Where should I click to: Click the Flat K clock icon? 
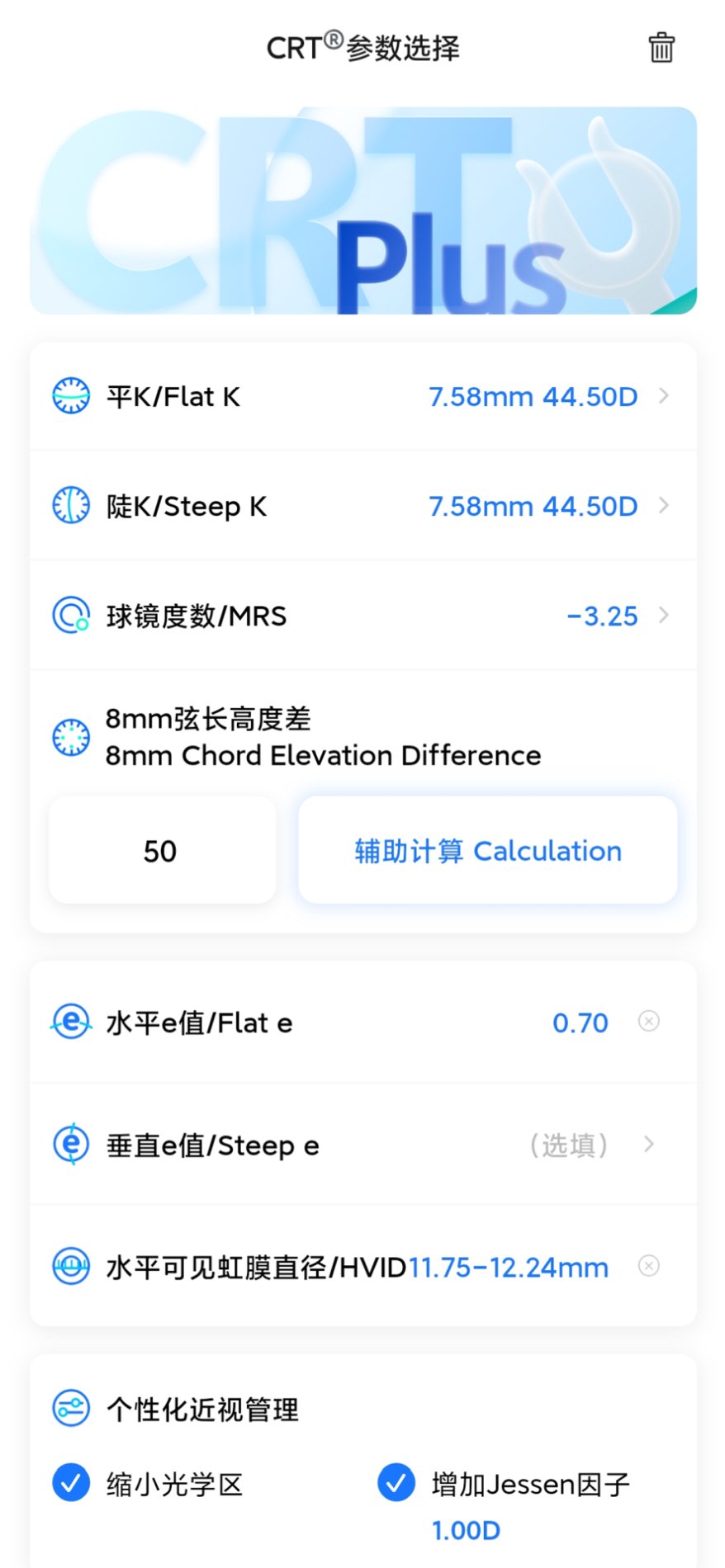click(71, 396)
